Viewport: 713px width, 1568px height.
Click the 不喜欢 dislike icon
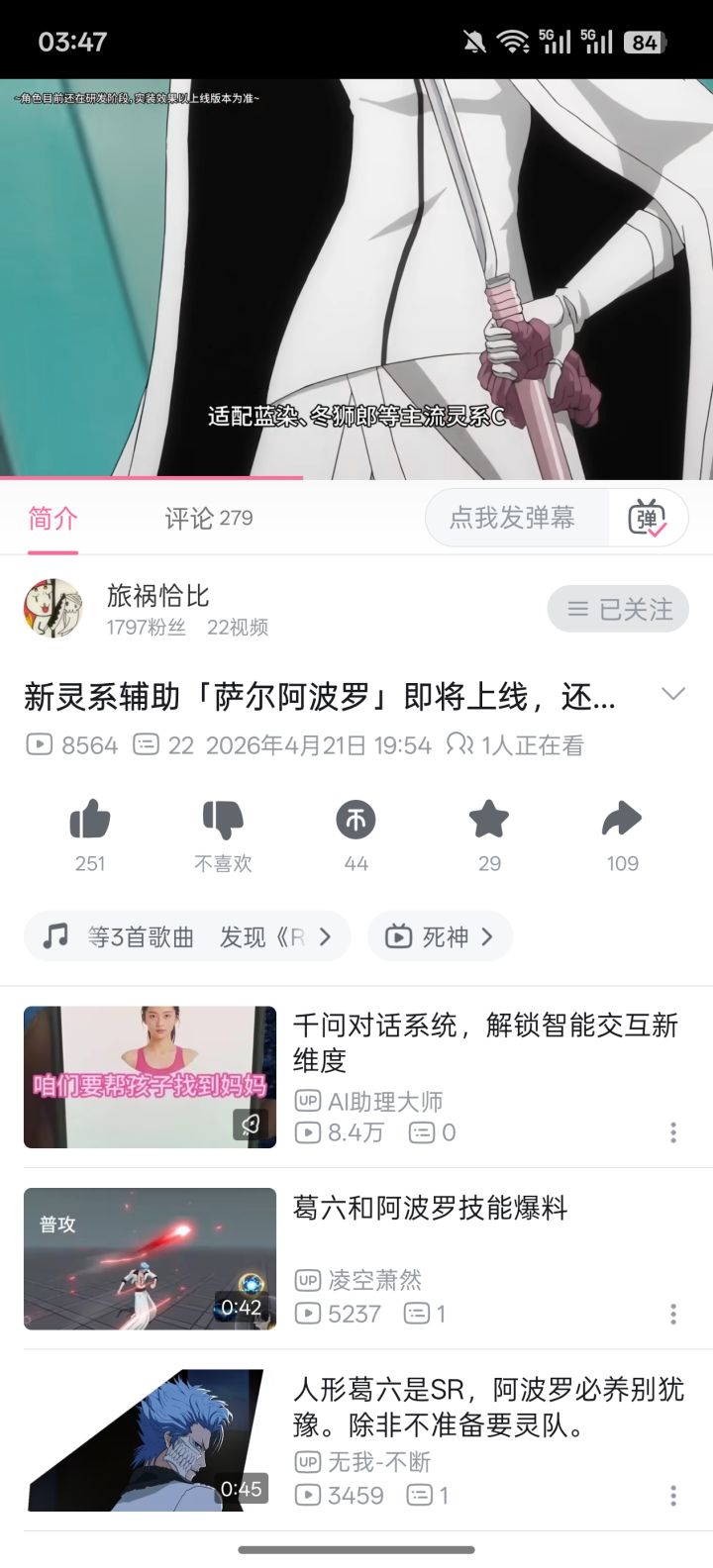pyautogui.click(x=223, y=820)
